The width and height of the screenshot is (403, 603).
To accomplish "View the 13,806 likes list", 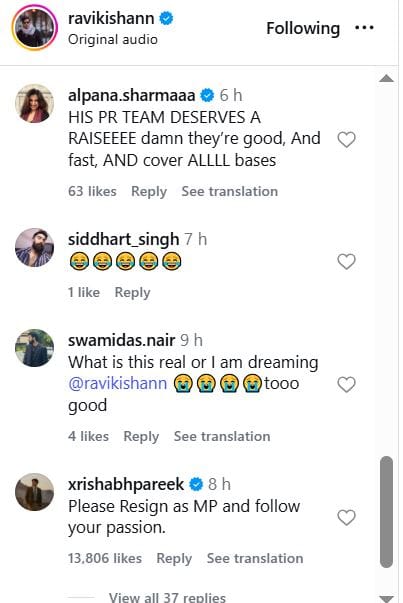I will (x=105, y=558).
